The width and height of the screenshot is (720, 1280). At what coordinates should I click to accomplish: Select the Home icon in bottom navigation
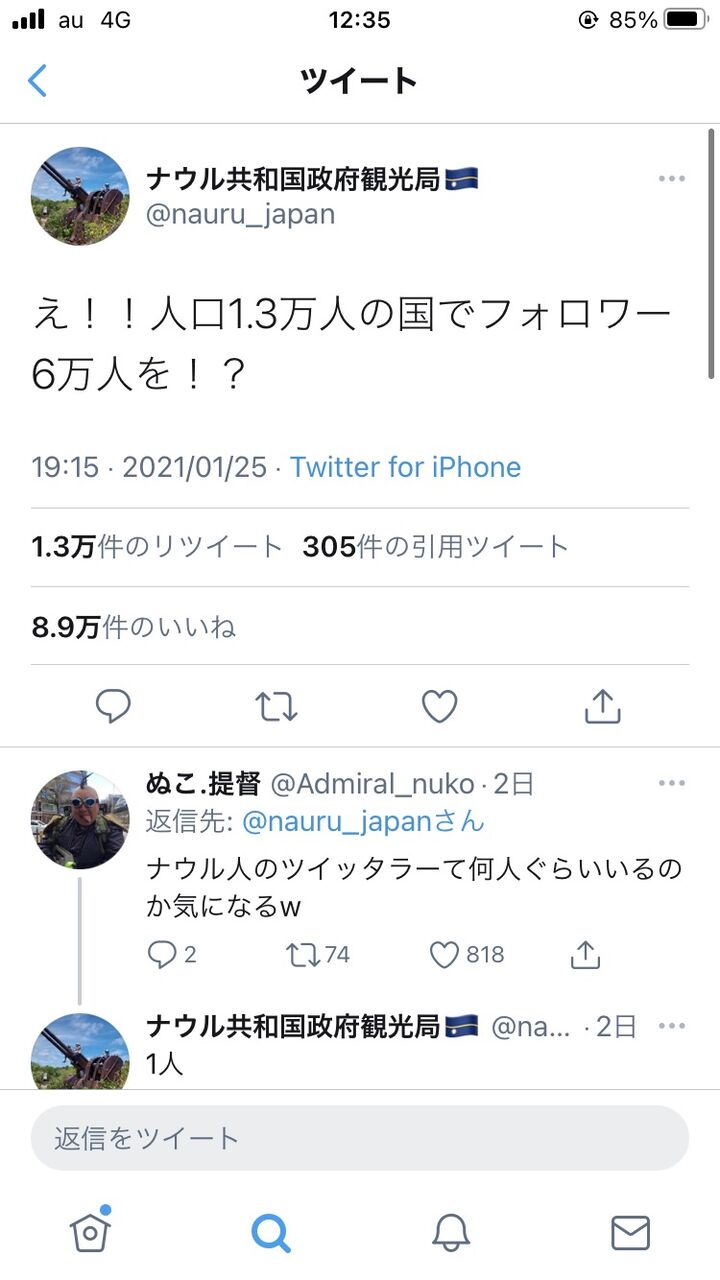(90, 1232)
